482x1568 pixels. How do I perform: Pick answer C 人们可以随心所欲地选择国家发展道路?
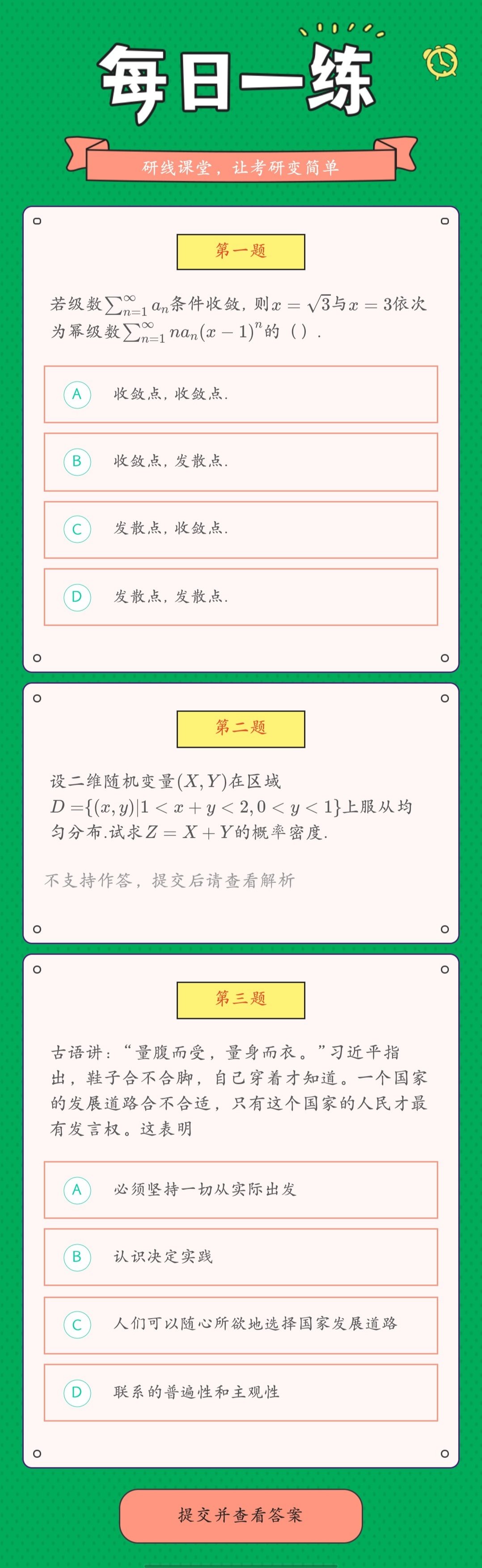[241, 1325]
